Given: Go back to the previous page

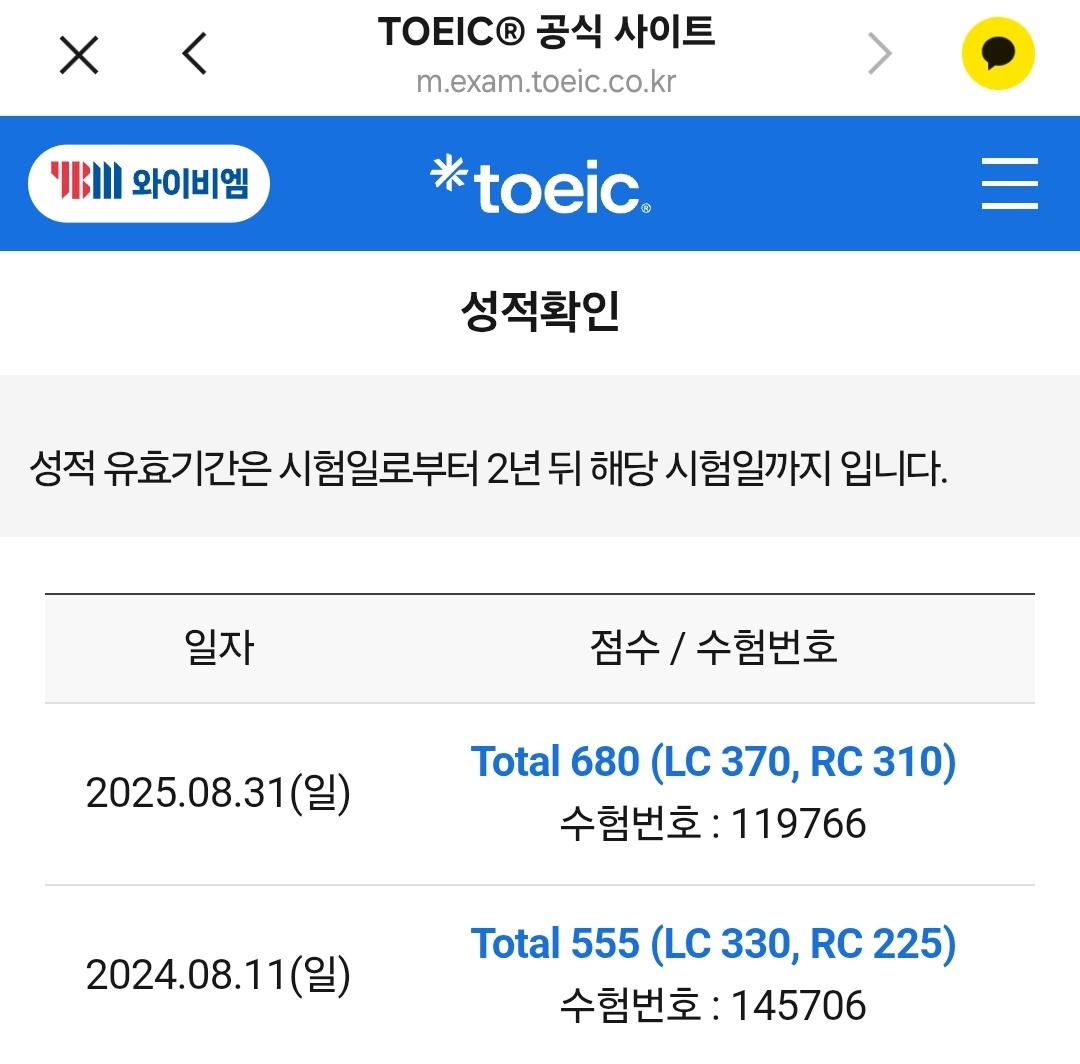Looking at the screenshot, I should point(194,54).
